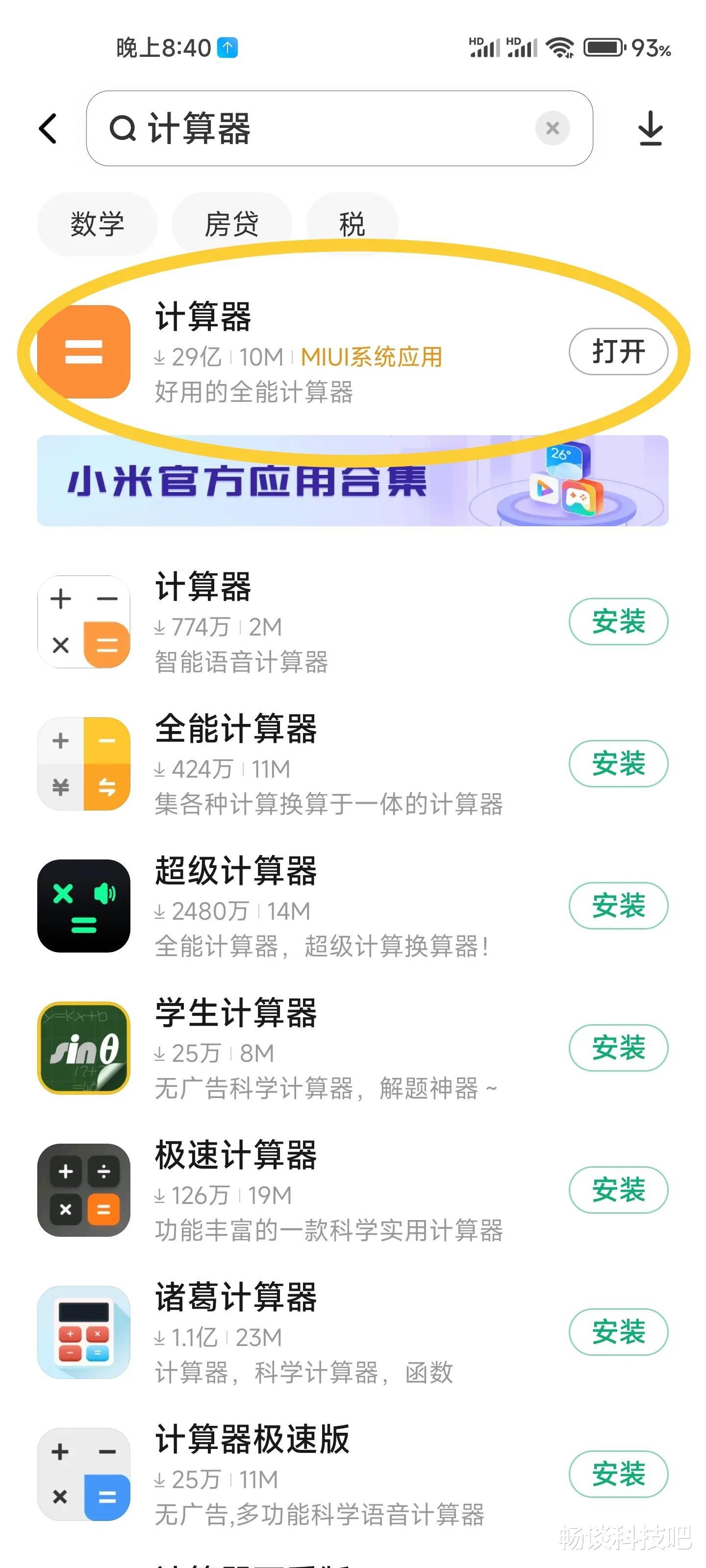The image size is (706, 1568).
Task: Tap 安装 for 诸葛计算器
Action: click(618, 1331)
